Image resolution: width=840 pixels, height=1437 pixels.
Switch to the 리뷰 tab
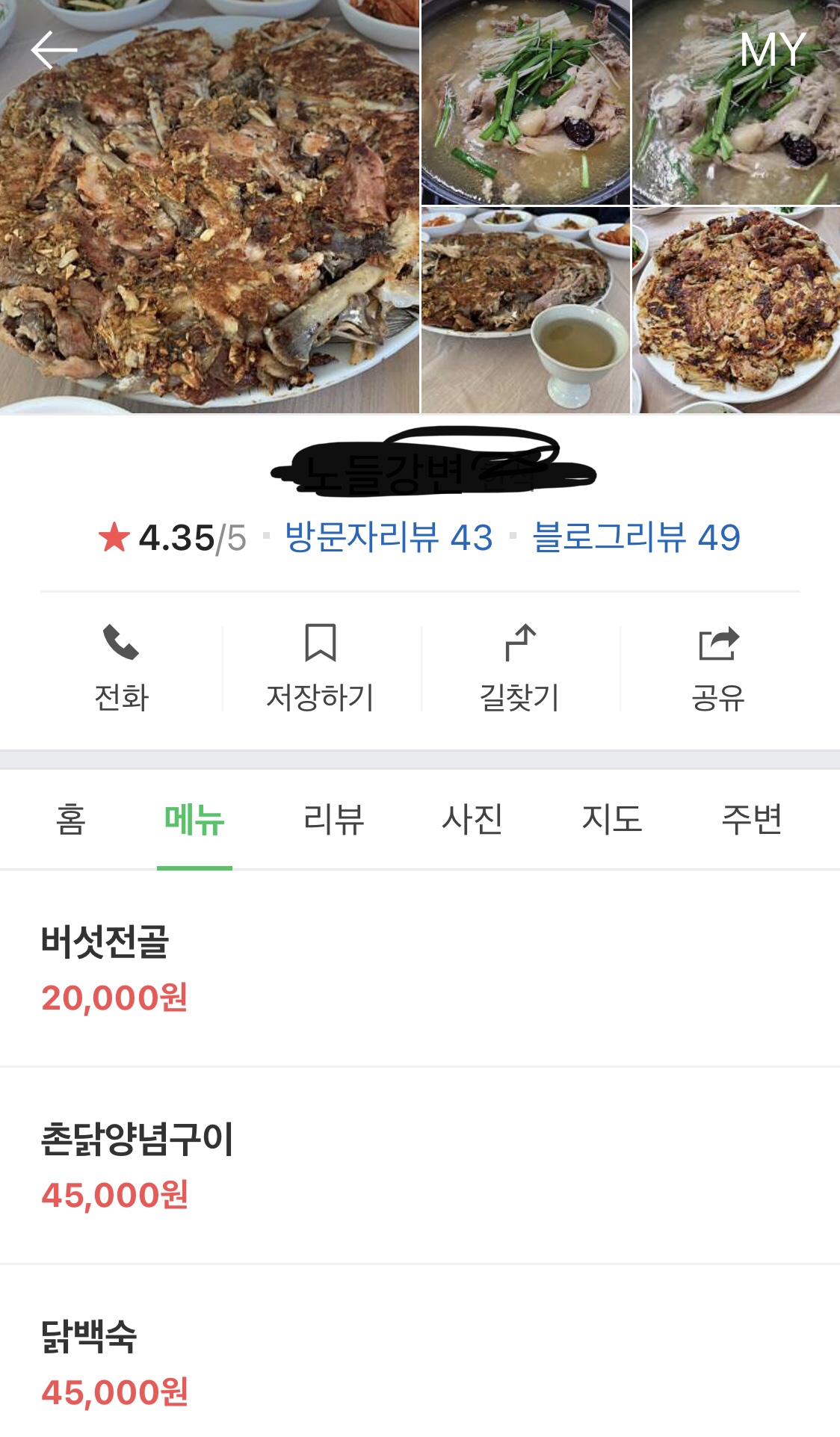(x=334, y=819)
